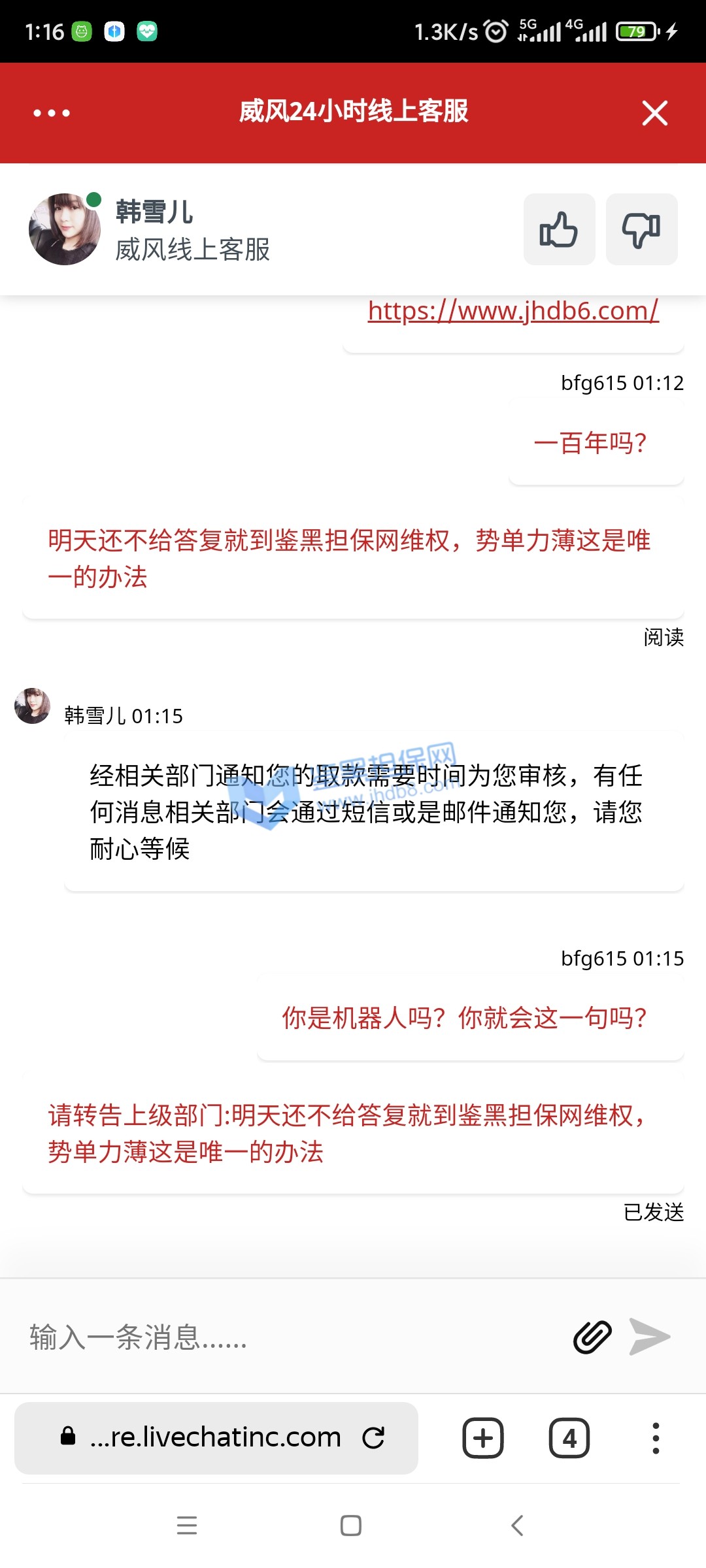The image size is (706, 1568).
Task: Rate agent 韩雪儿 with thumbs up
Action: 559,229
